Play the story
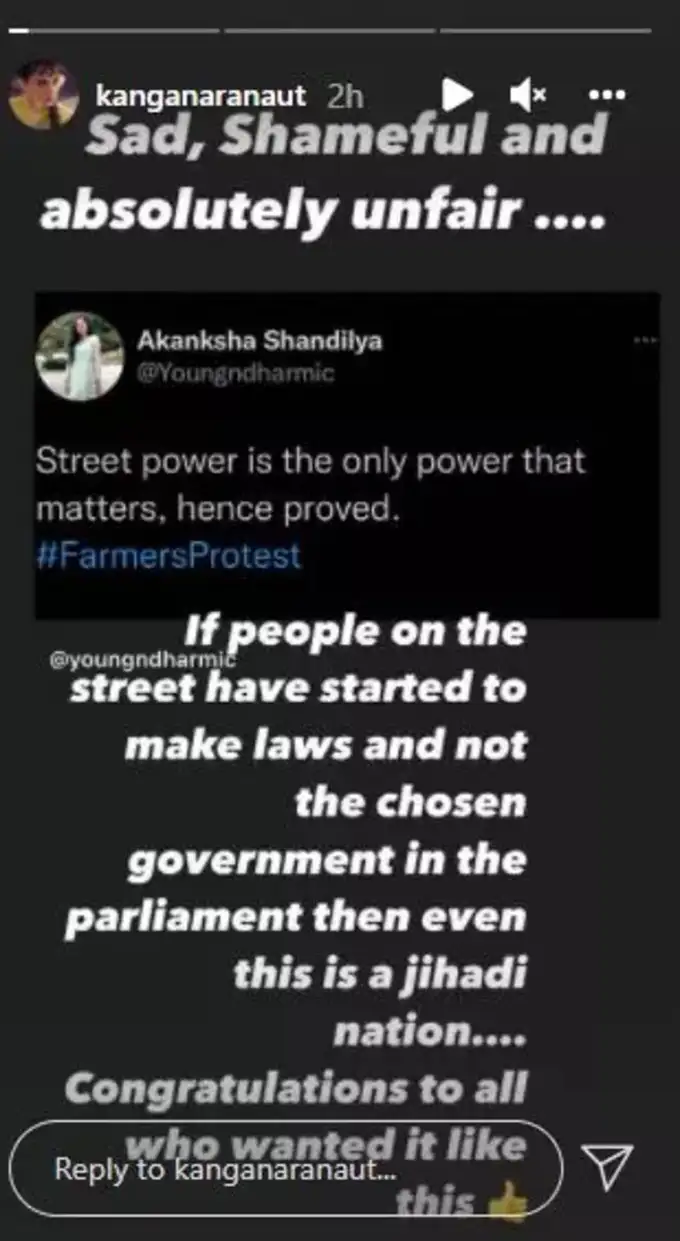 pos(457,96)
